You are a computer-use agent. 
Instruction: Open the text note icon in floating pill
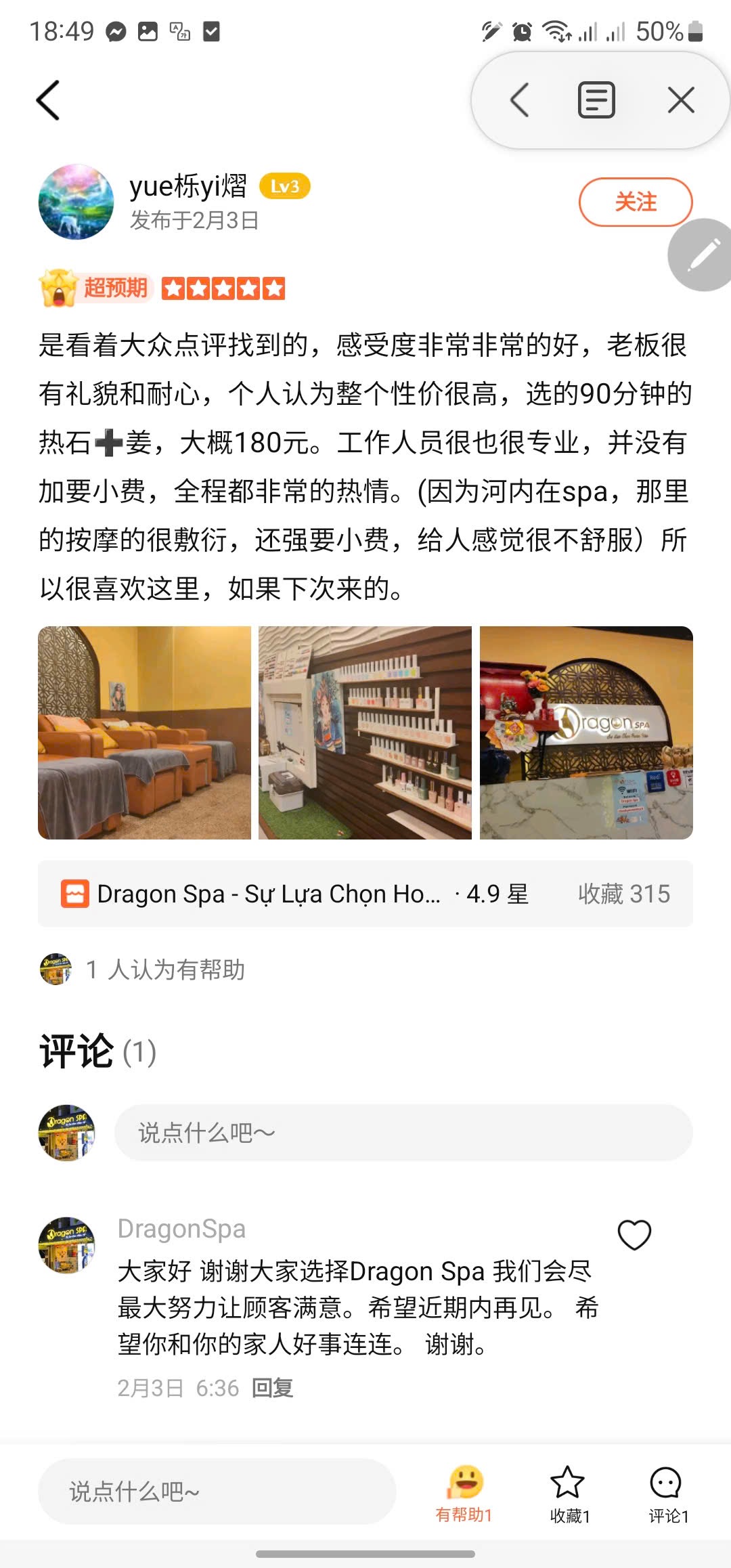pos(596,100)
